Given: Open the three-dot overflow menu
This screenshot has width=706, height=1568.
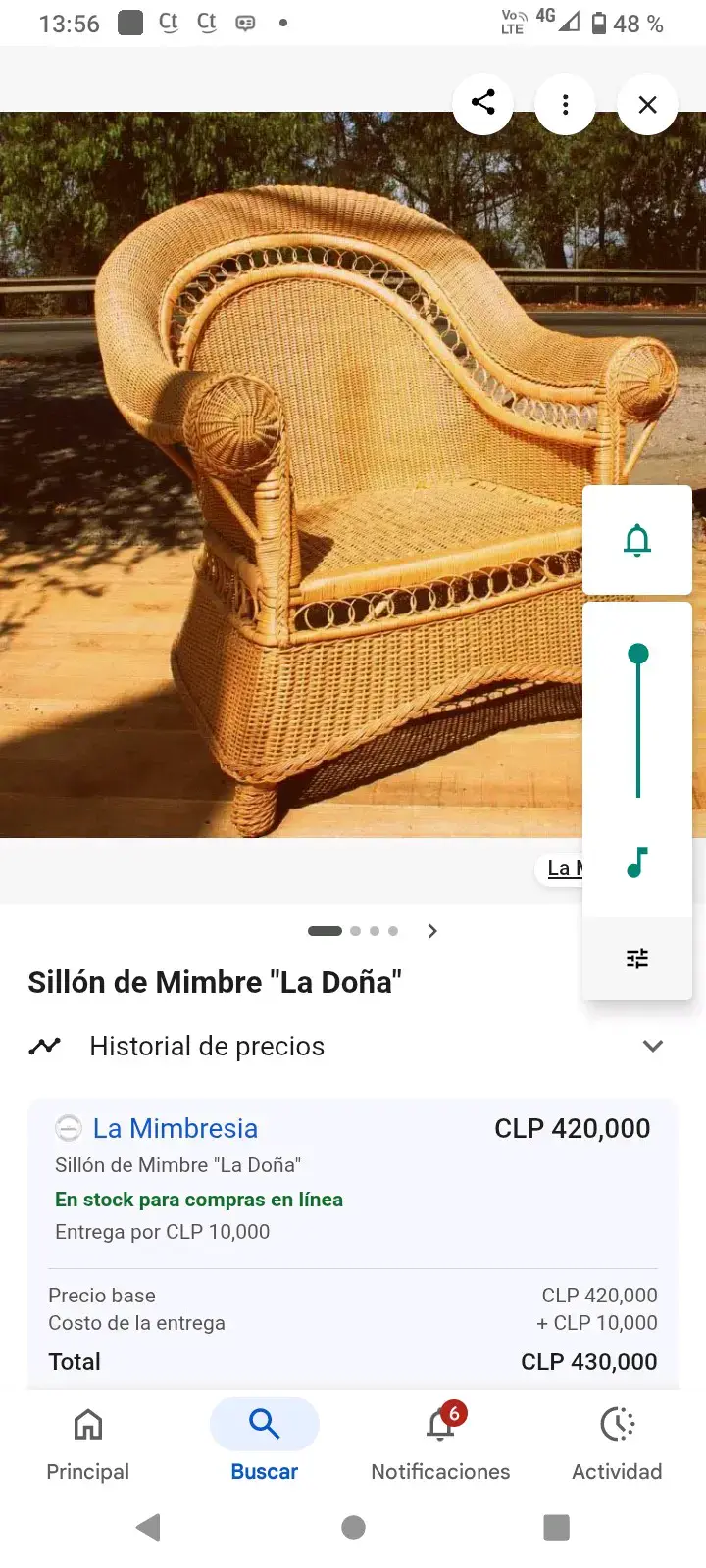Looking at the screenshot, I should 565,104.
